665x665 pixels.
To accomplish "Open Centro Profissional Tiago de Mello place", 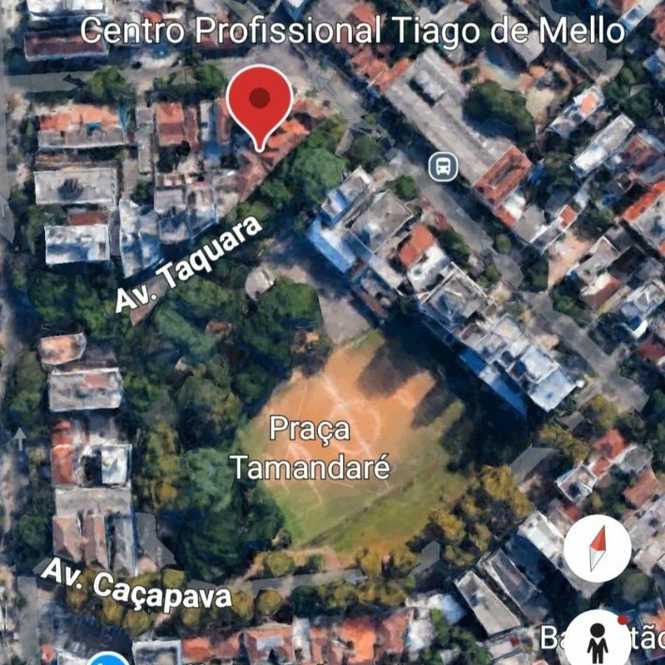I will coord(352,31).
